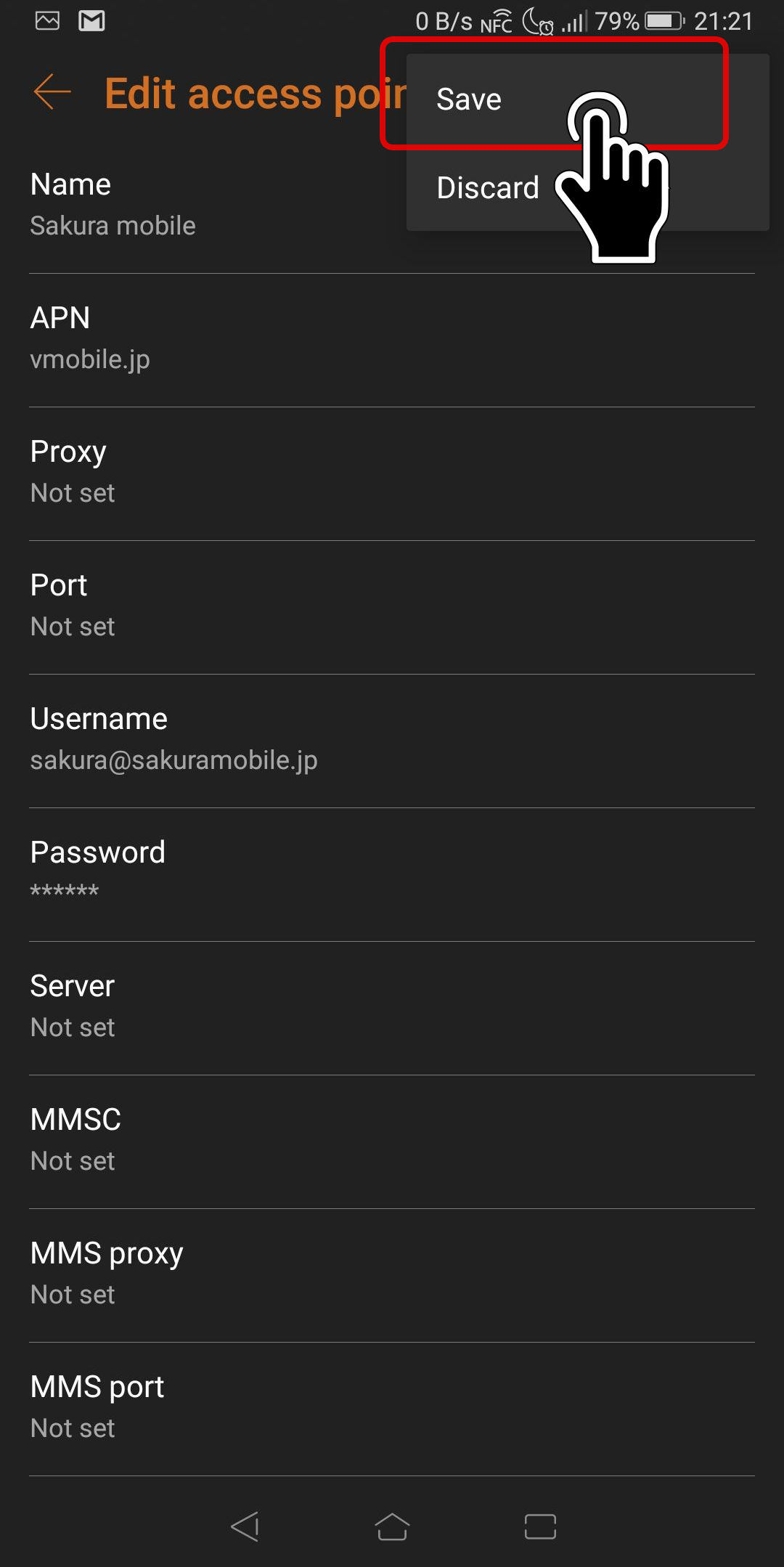
Task: Open the MMS proxy setting
Action: (392, 1275)
